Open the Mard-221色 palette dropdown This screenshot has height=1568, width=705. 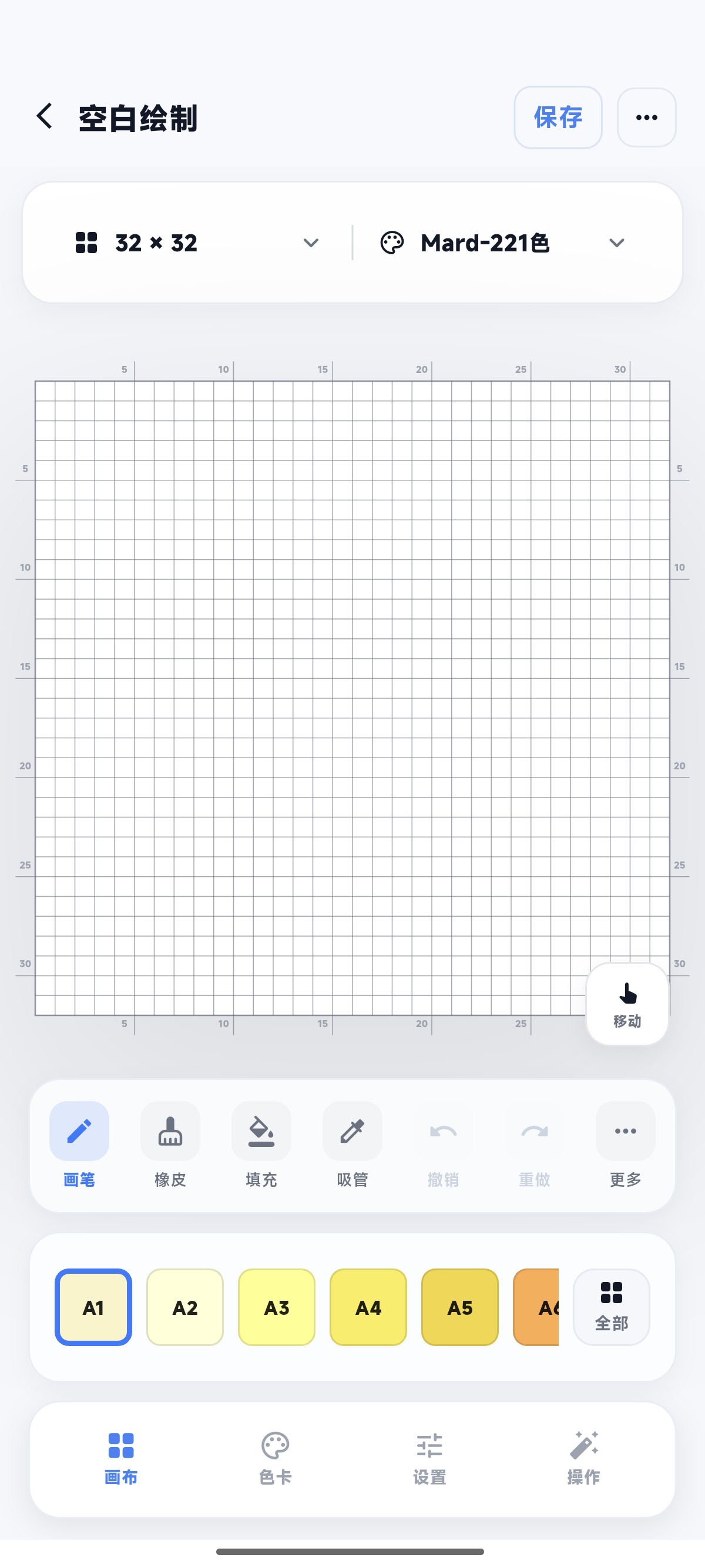(503, 243)
